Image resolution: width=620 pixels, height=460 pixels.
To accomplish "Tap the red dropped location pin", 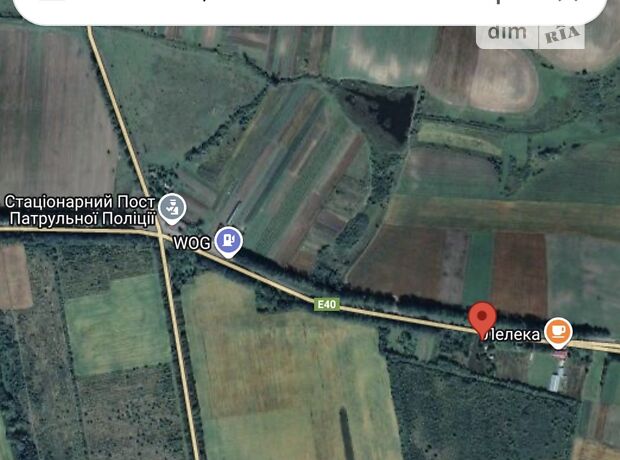I will 483,320.
